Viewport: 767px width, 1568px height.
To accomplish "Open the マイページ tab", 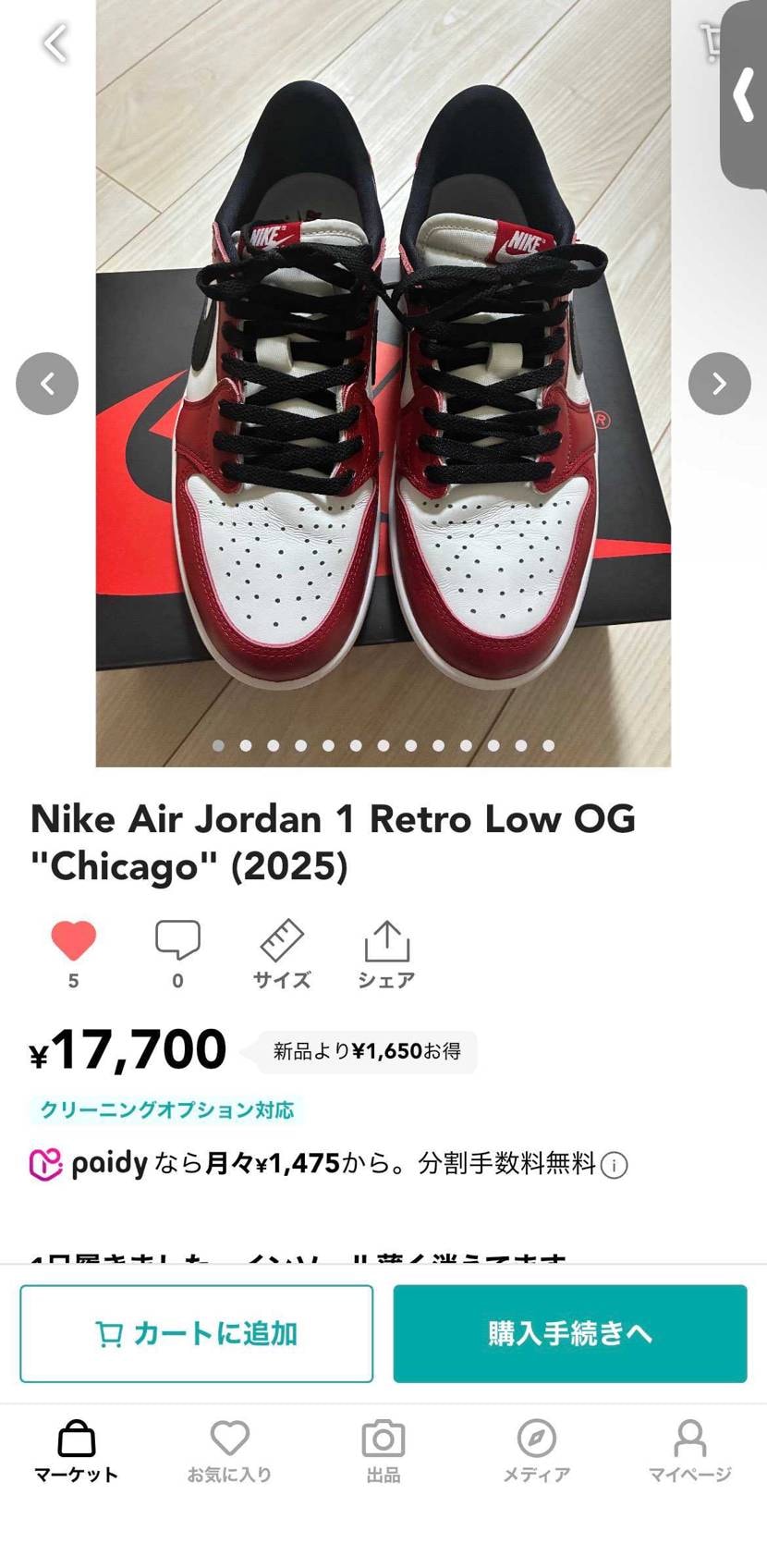I will click(x=690, y=1451).
